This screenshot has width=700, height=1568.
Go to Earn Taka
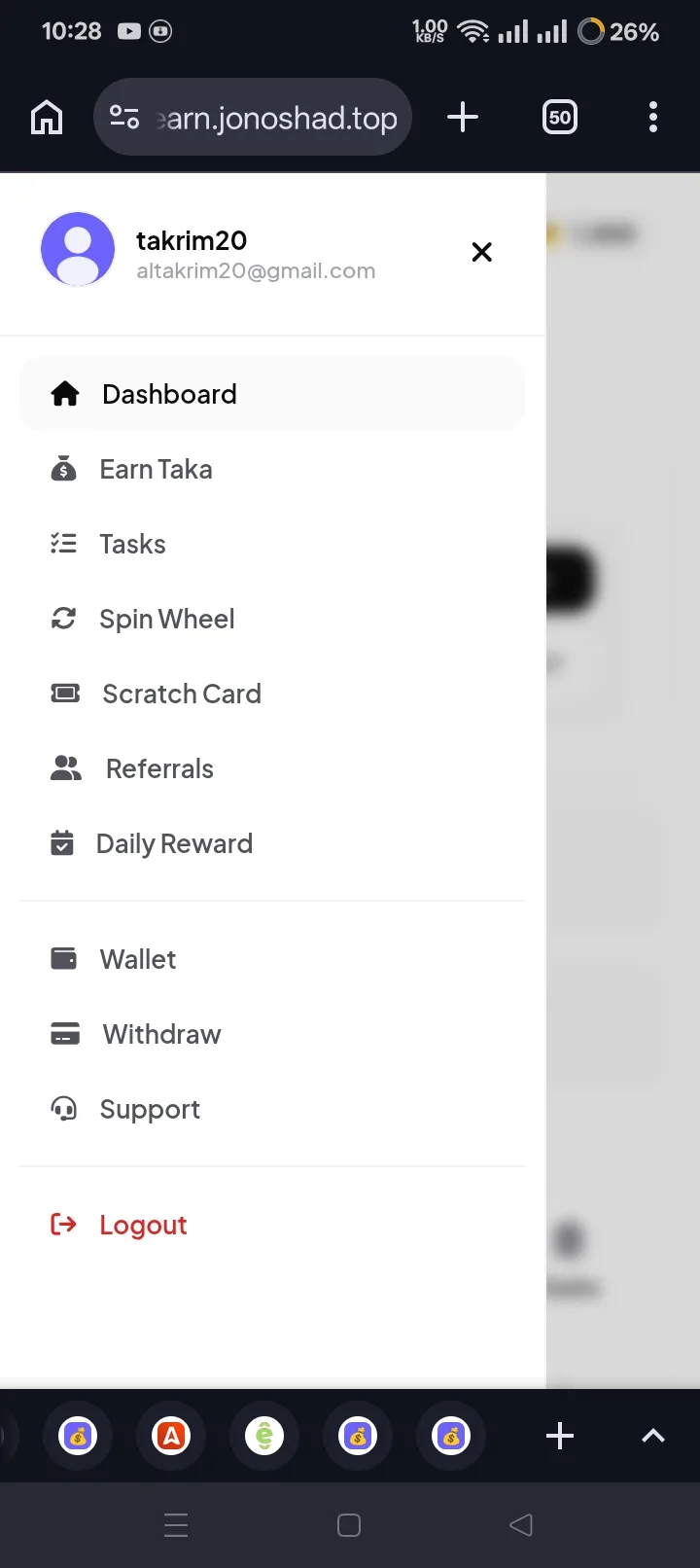(272, 469)
